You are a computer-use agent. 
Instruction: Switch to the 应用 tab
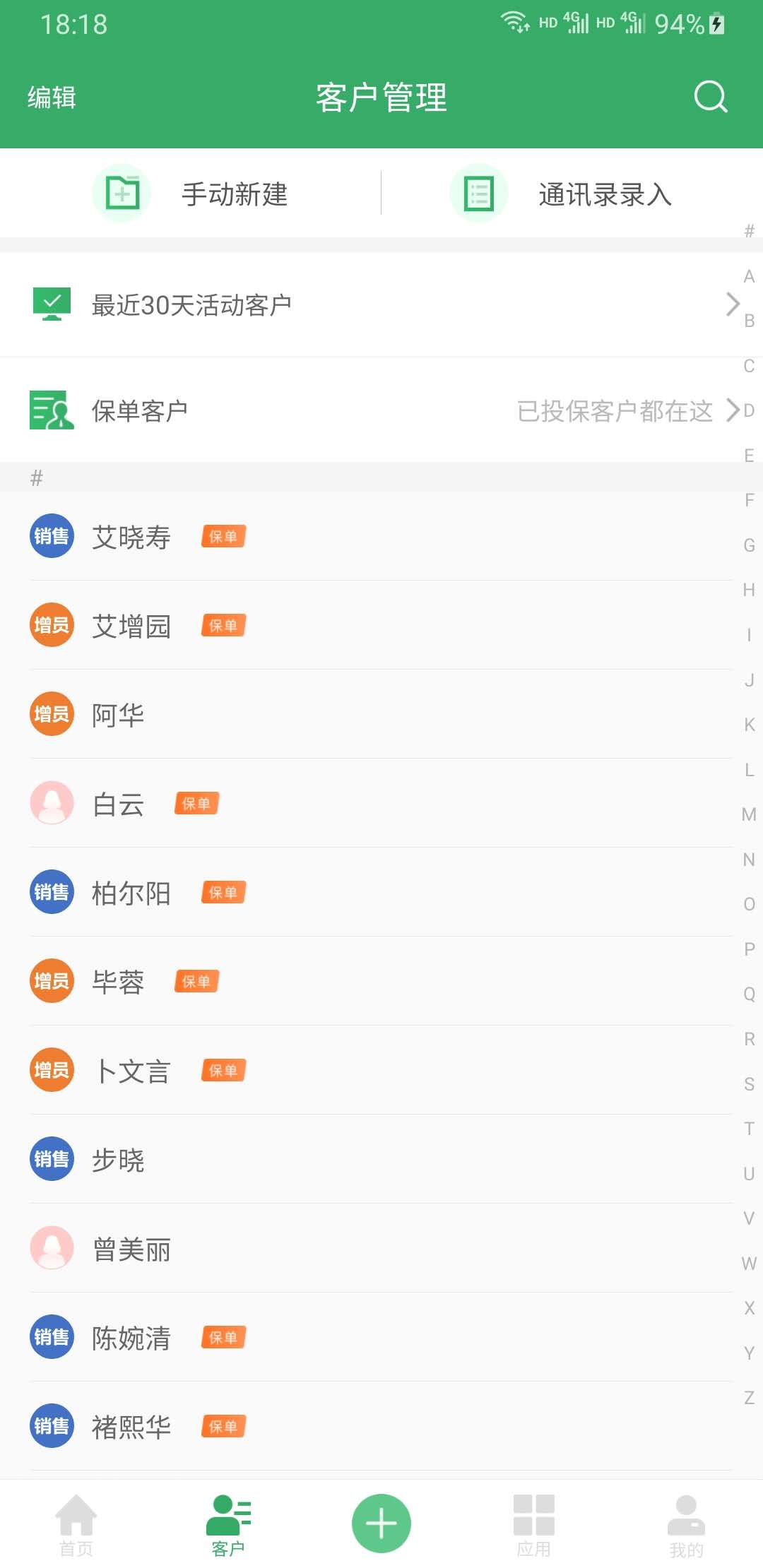534,1526
